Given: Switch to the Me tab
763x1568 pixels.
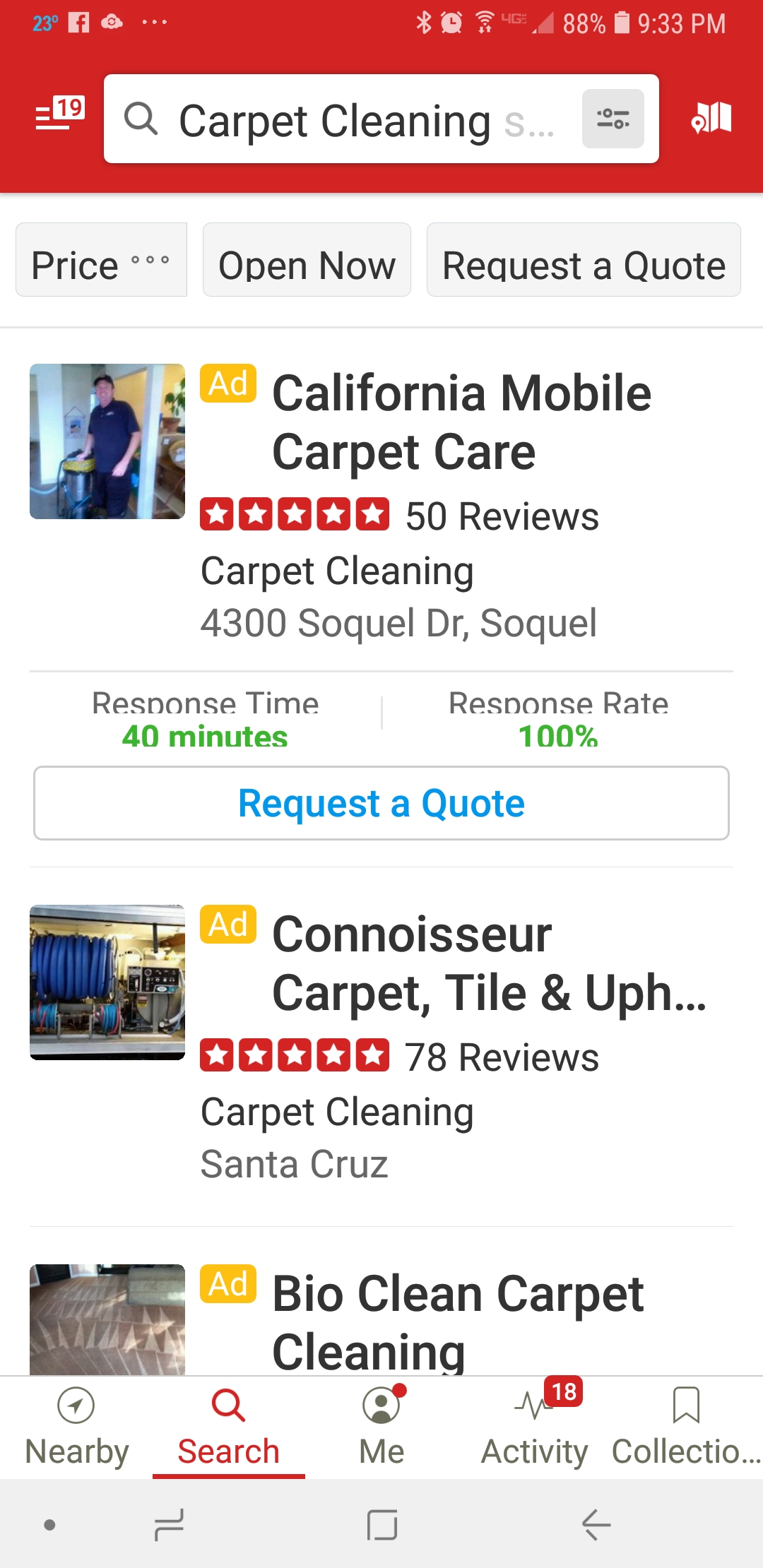Looking at the screenshot, I should click(381, 1427).
